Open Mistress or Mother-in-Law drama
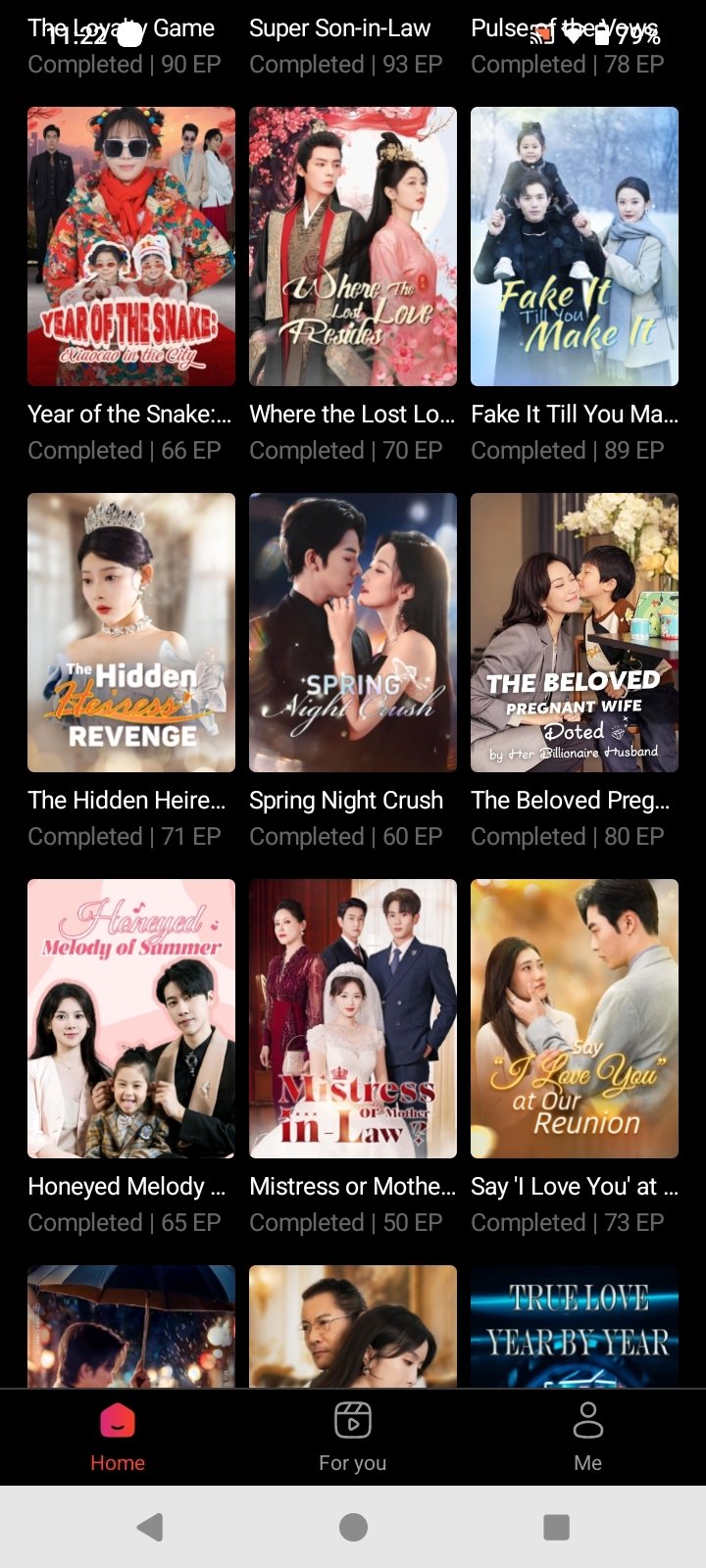Image resolution: width=706 pixels, height=1568 pixels. (353, 1018)
